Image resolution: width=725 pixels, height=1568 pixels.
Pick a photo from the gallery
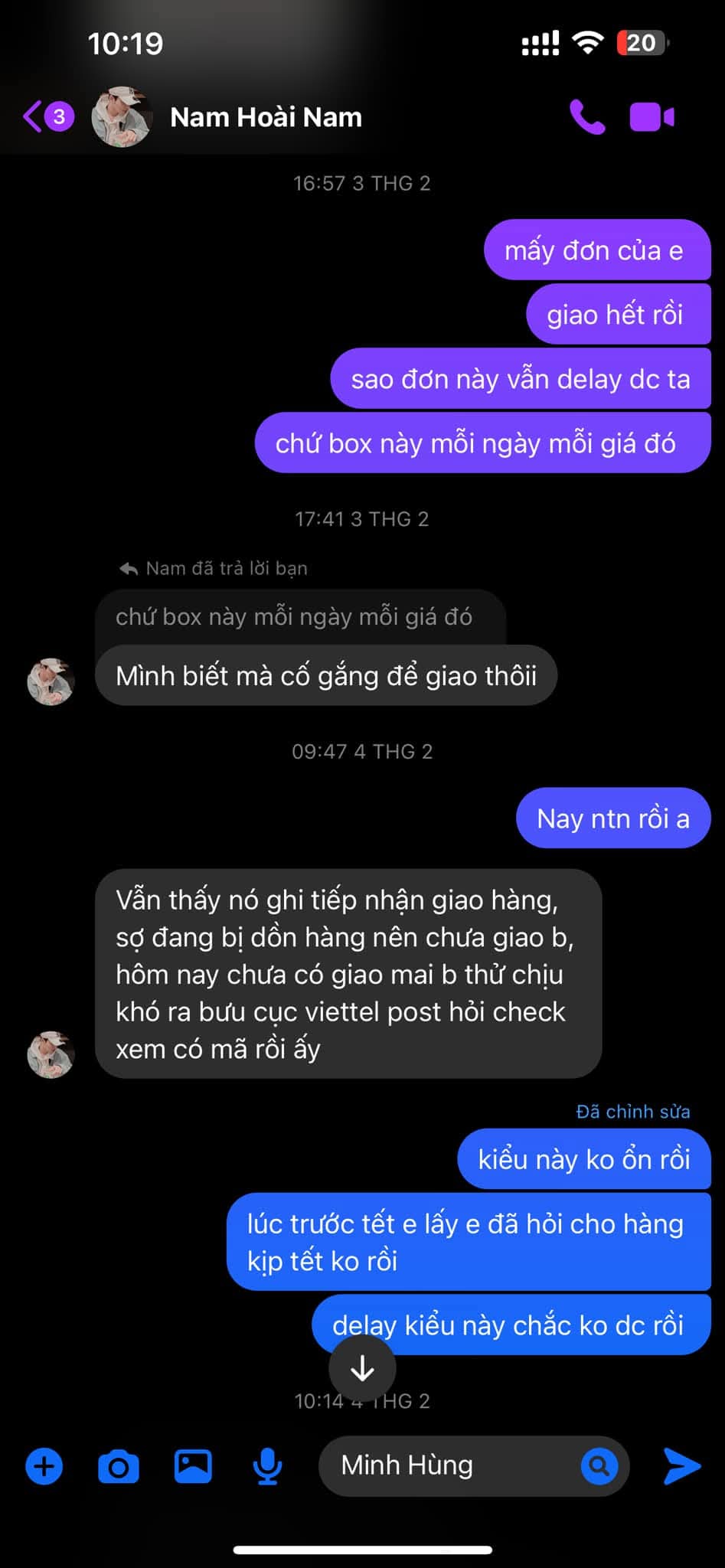[193, 1466]
